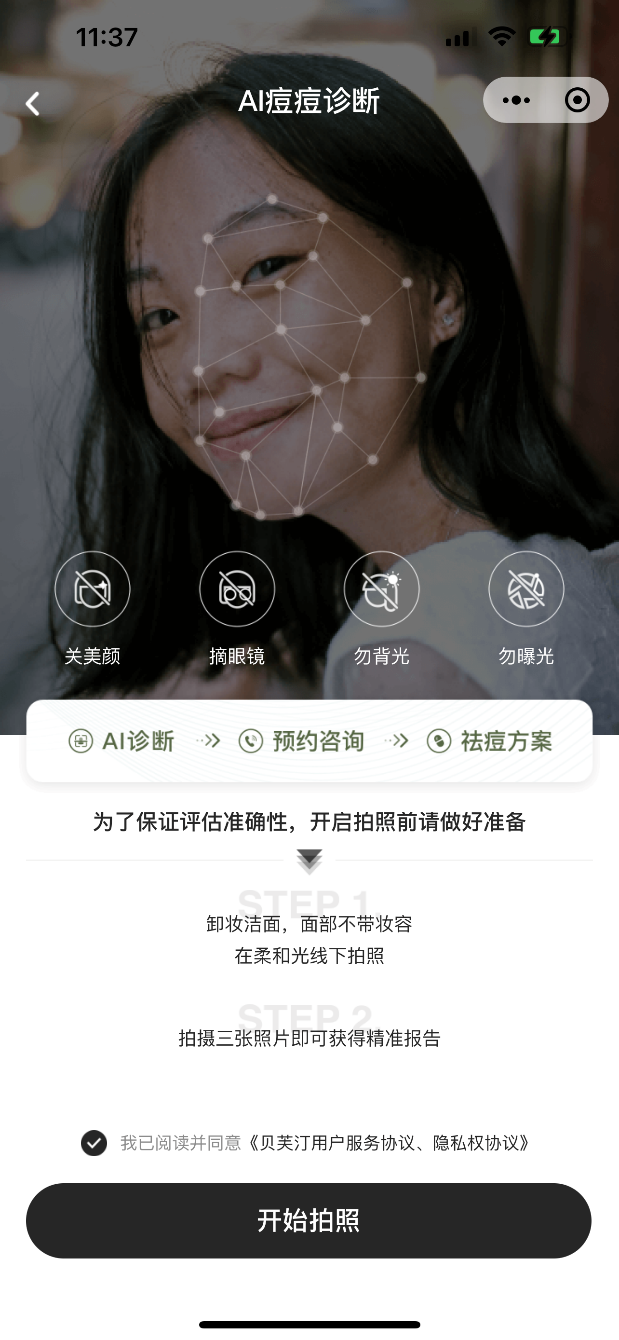Screen dimensions: 619x1340
Task: Uncheck the agreement checkbox
Action: [x=94, y=1143]
